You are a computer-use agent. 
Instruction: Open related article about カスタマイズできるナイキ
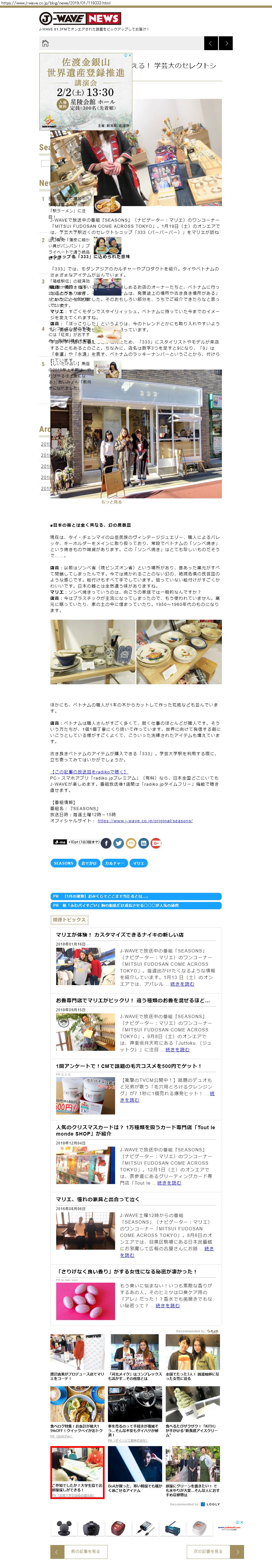(119, 934)
